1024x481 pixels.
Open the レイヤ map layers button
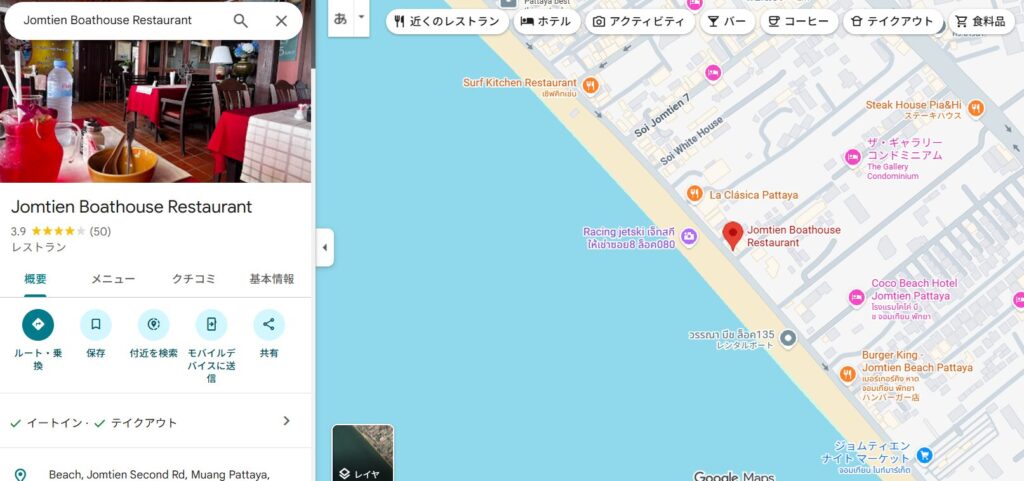click(x=362, y=453)
